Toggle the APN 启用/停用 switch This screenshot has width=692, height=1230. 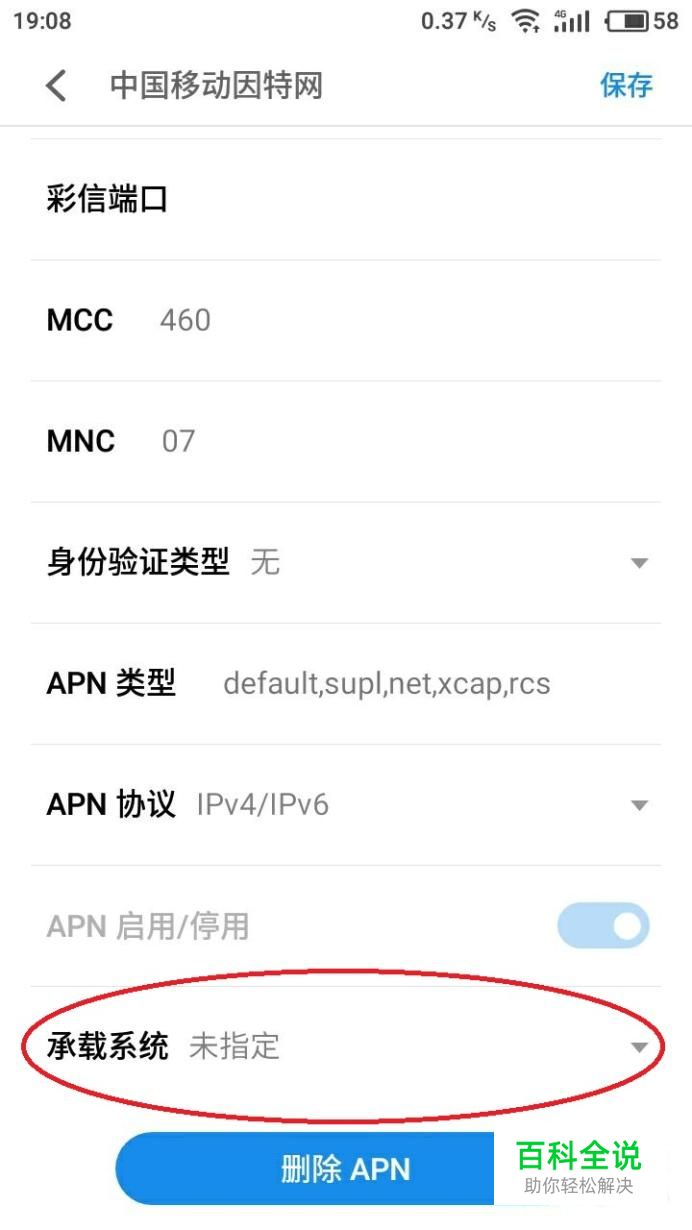pyautogui.click(x=603, y=926)
